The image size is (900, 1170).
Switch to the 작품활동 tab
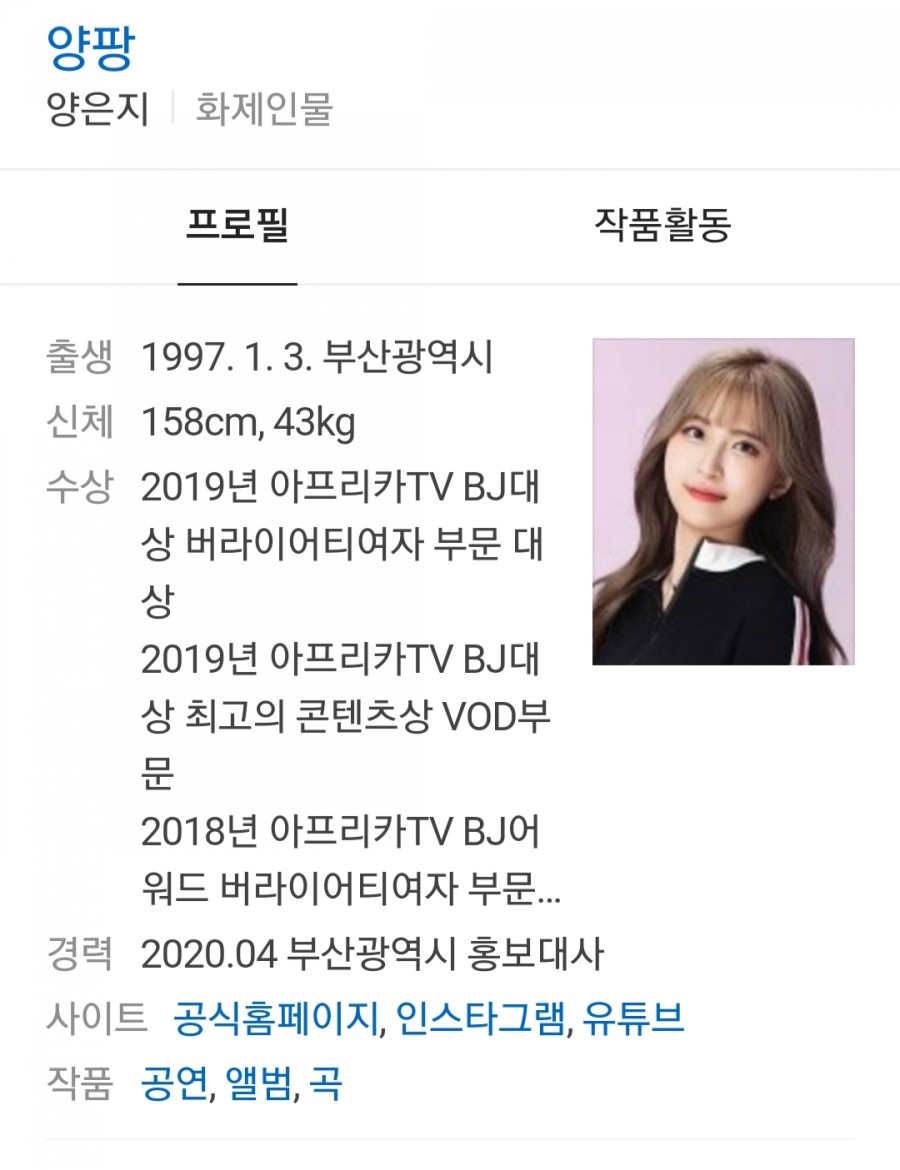click(662, 226)
